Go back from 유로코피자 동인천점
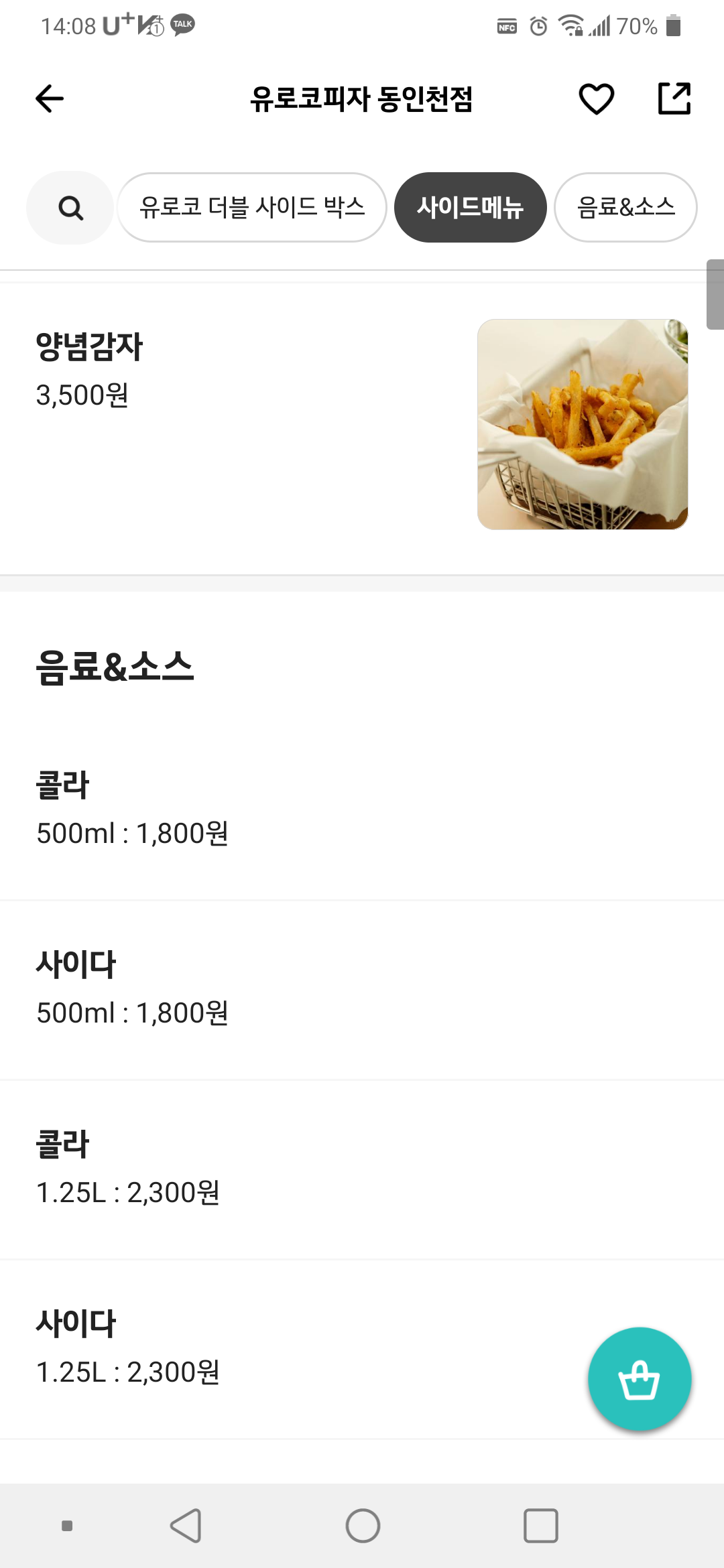The height and width of the screenshot is (1568, 724). click(50, 99)
